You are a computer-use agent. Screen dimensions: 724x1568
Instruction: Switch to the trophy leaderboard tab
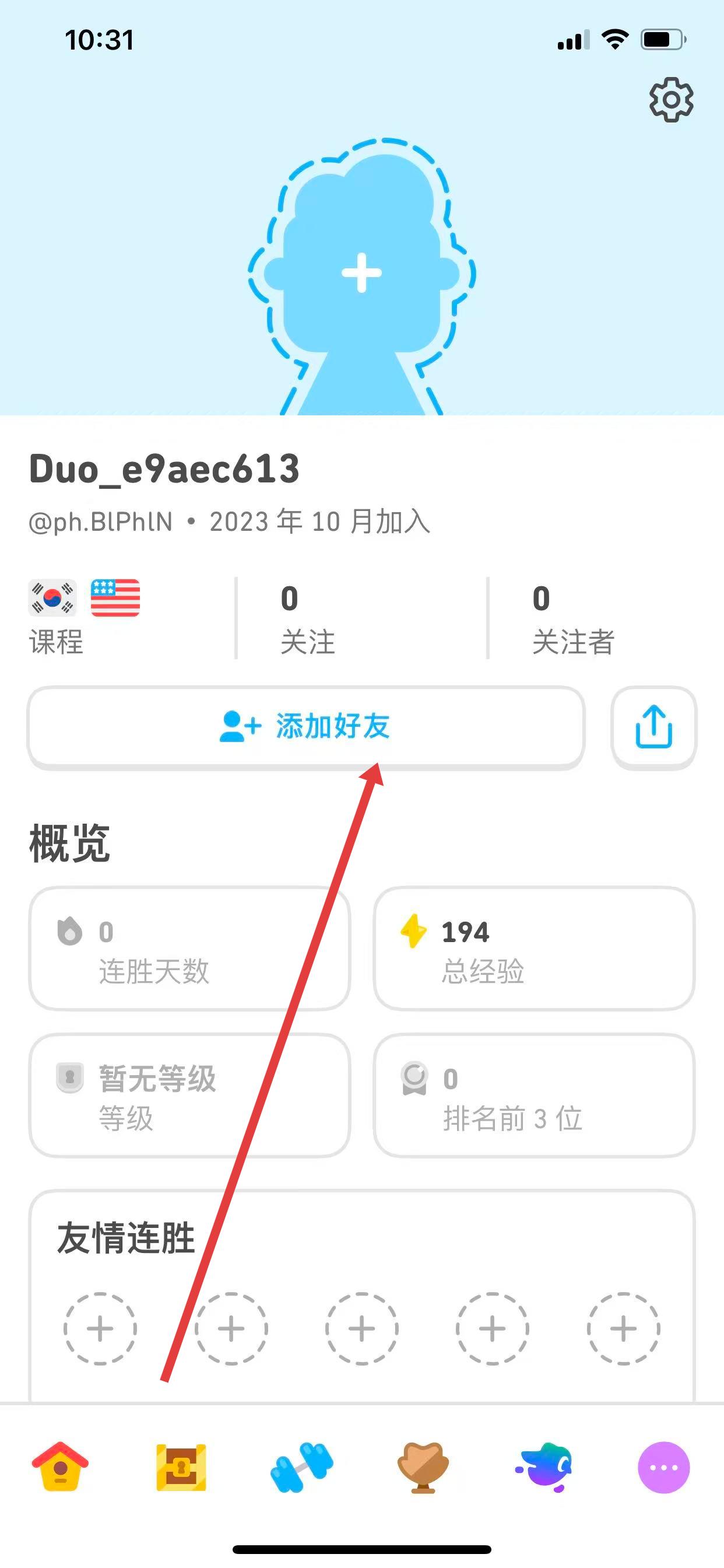(423, 1467)
